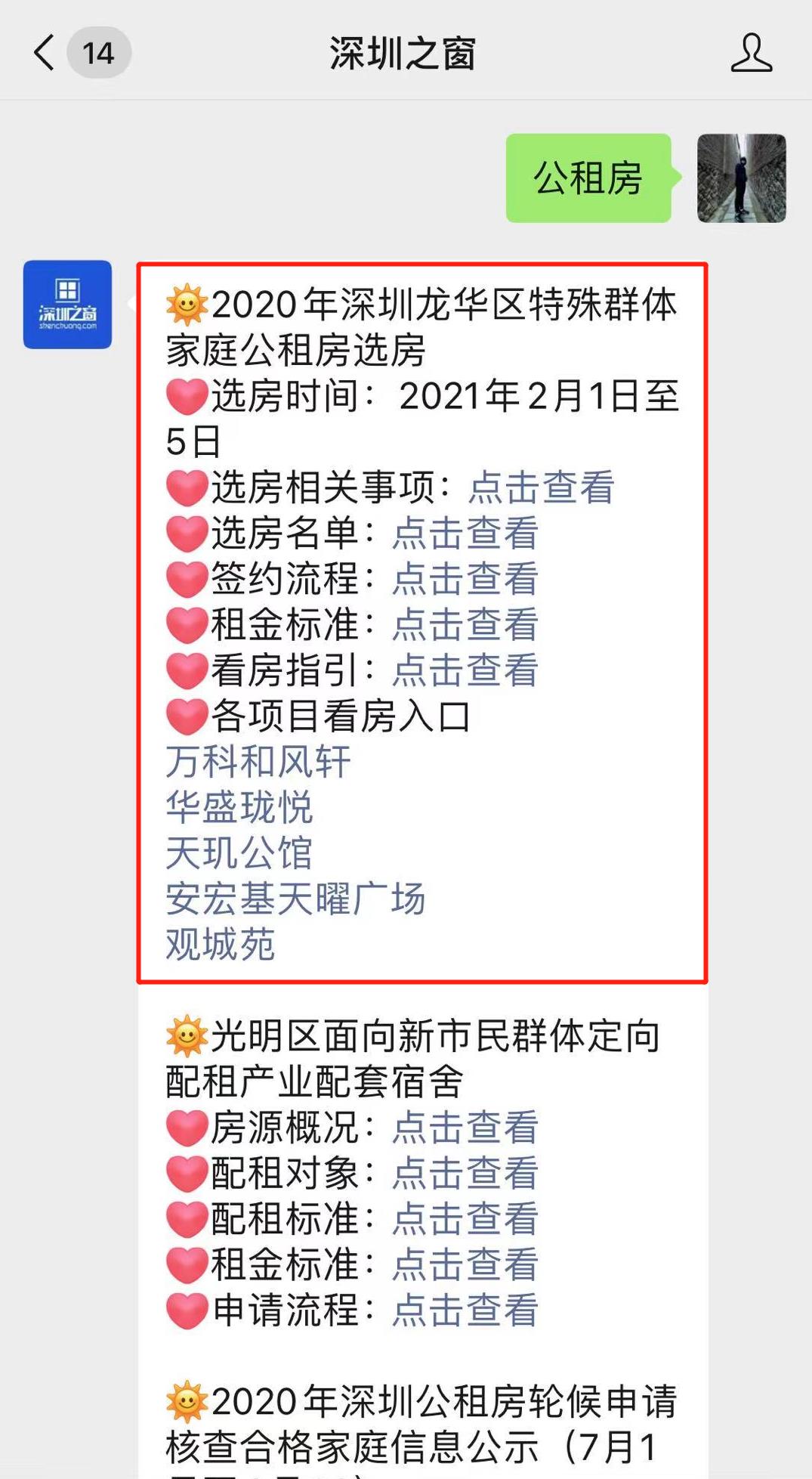
Task: Open the 配租对象 details link
Action: coord(465,1174)
